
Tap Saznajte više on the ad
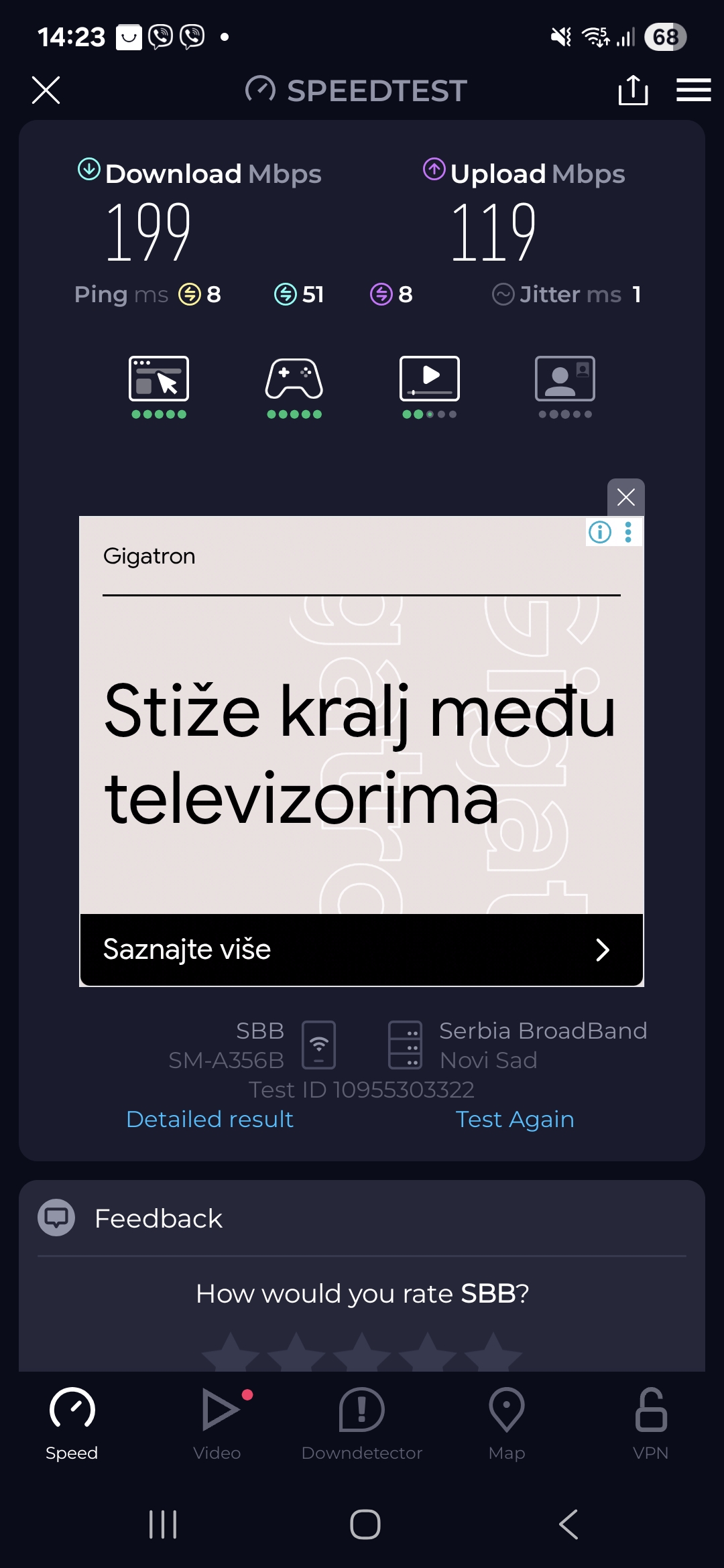point(361,950)
